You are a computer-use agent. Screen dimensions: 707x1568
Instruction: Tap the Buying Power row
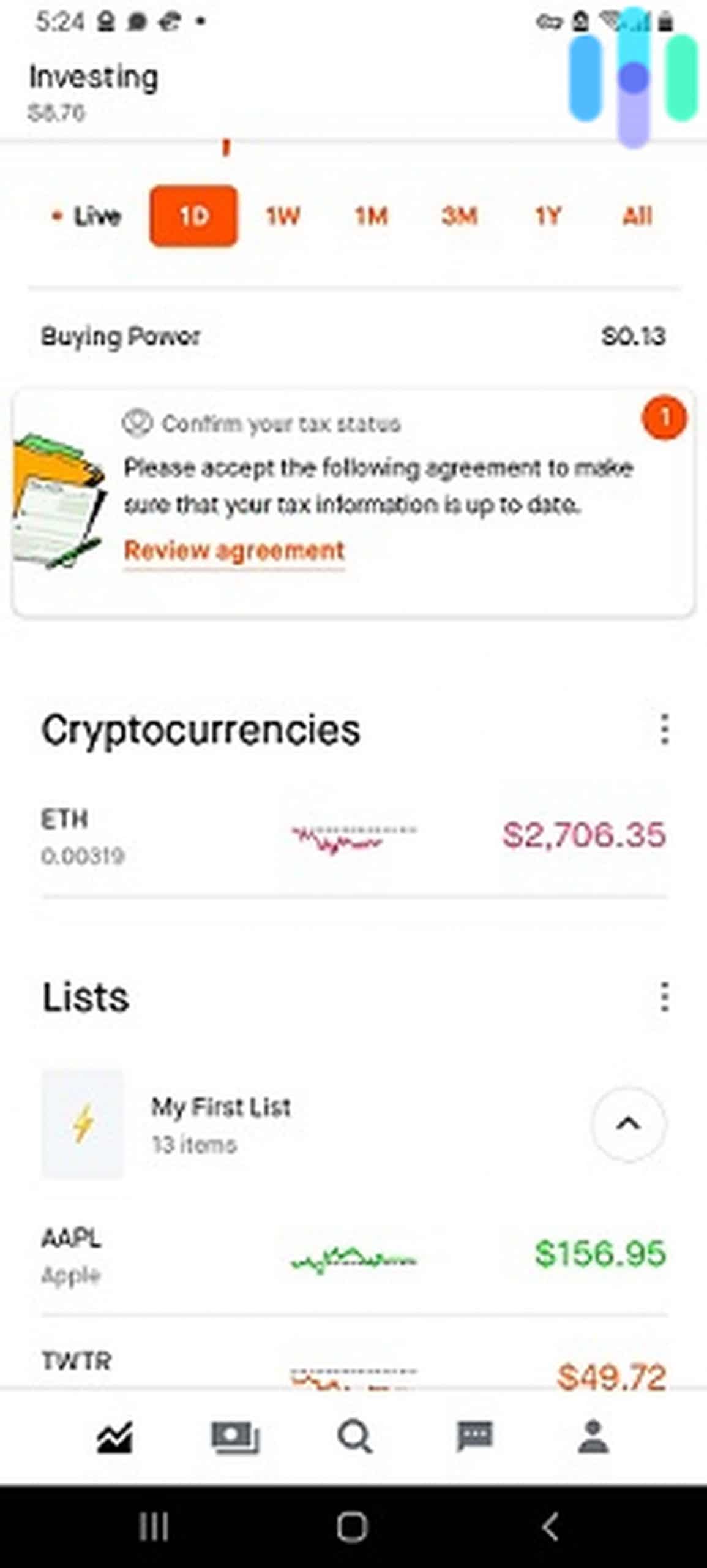tap(353, 336)
